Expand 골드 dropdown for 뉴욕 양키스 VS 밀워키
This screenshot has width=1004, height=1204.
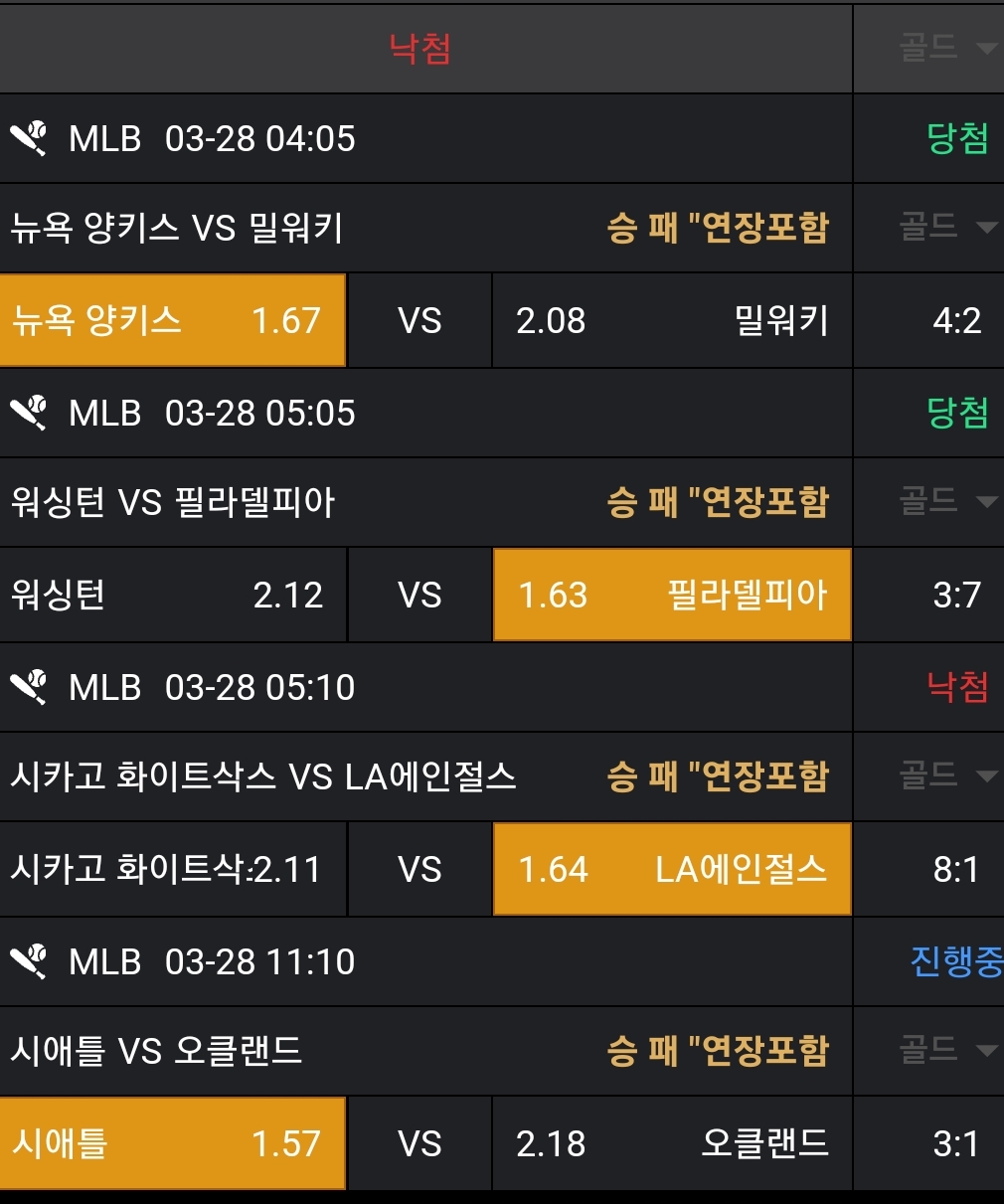click(946, 228)
